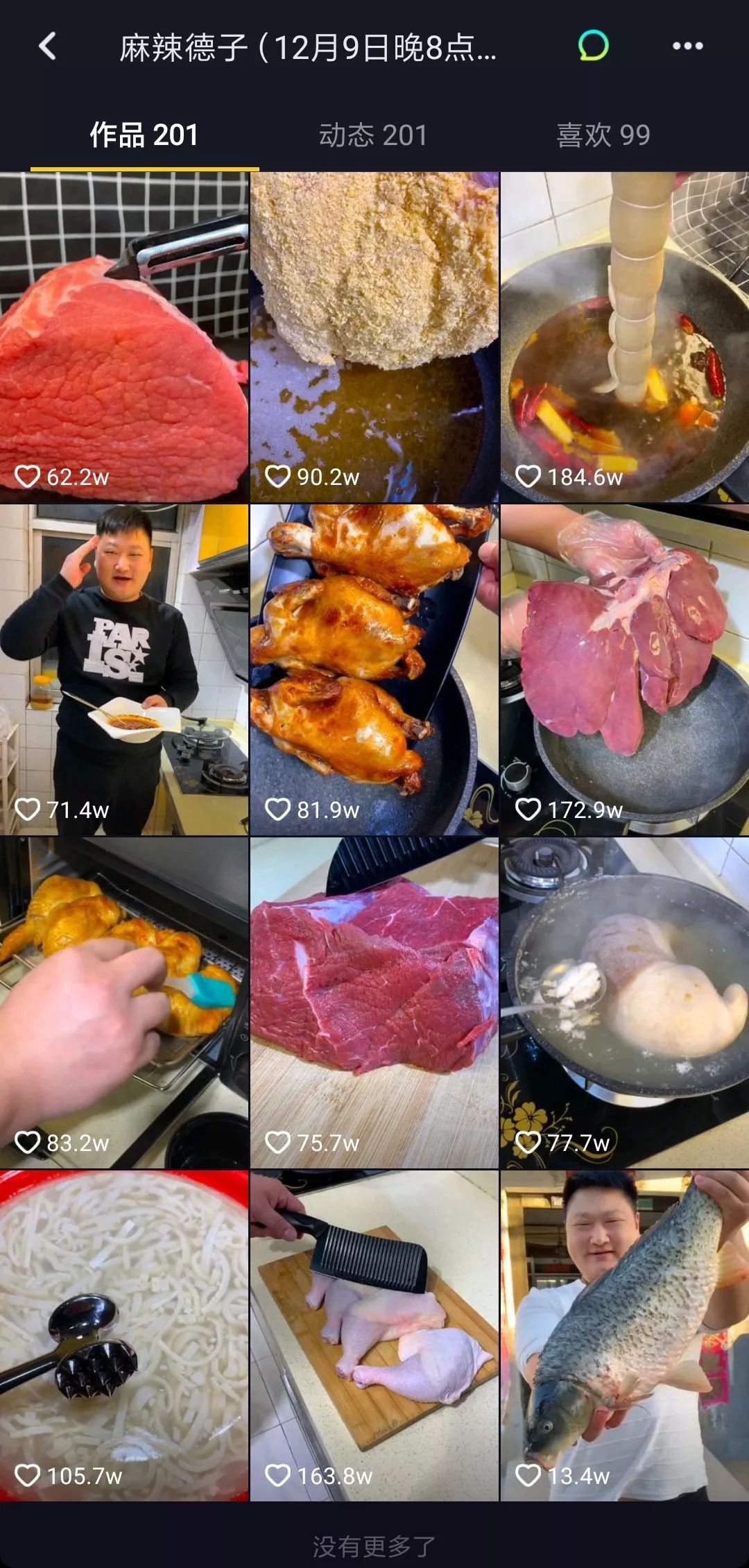Play the video with 184.6w likes
This screenshot has height=1568, width=749.
click(x=624, y=337)
